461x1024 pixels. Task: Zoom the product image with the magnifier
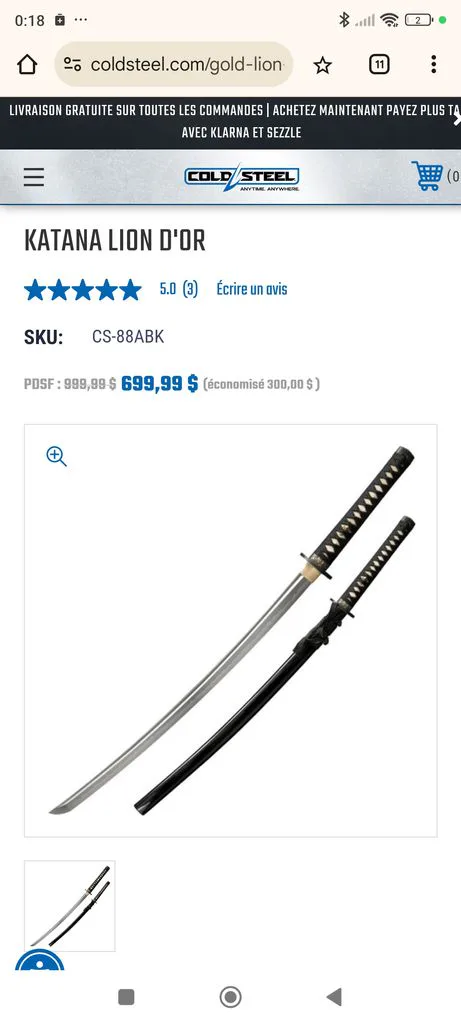tap(57, 456)
